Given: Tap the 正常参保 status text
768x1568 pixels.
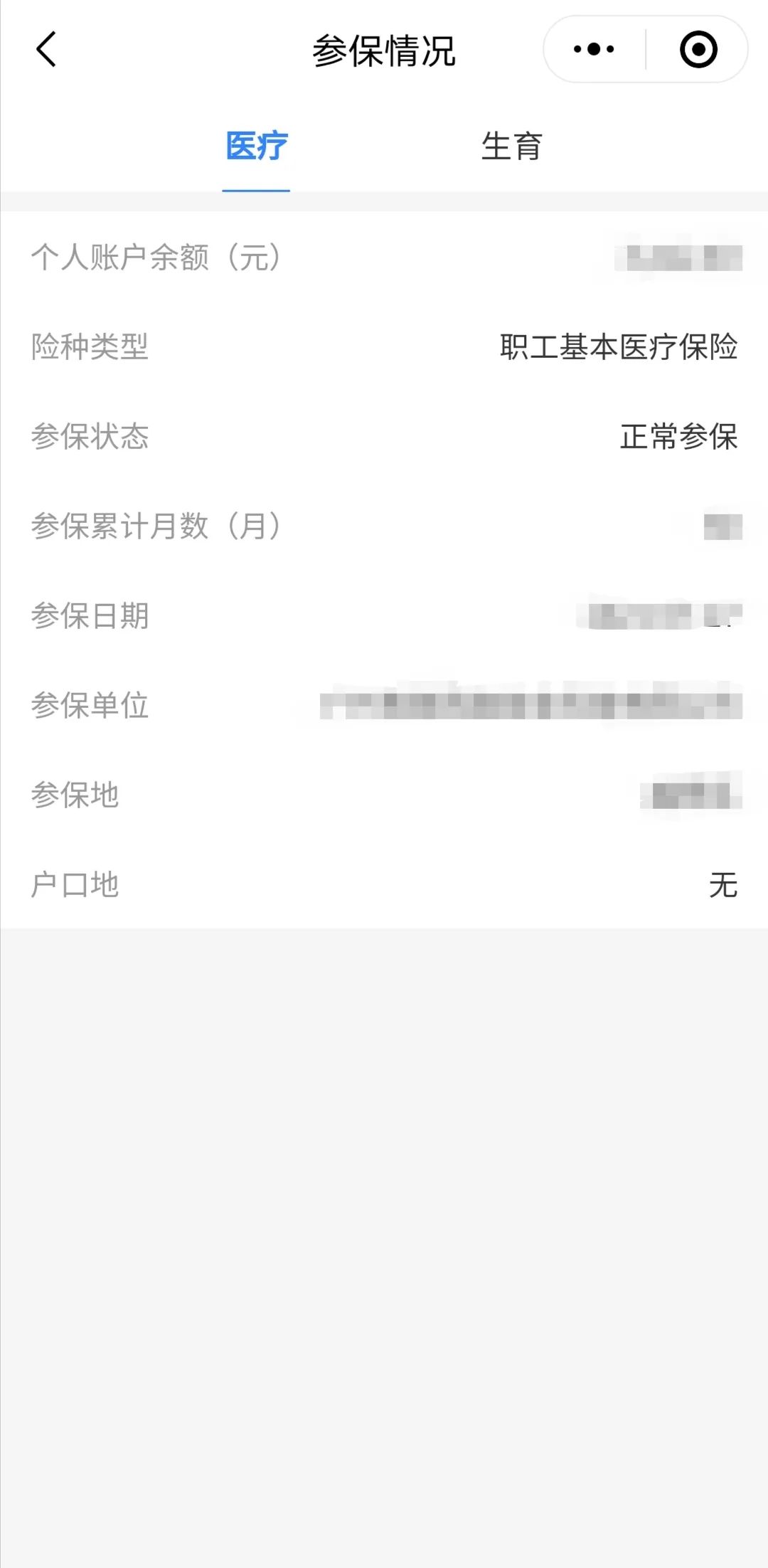Looking at the screenshot, I should tap(679, 438).
